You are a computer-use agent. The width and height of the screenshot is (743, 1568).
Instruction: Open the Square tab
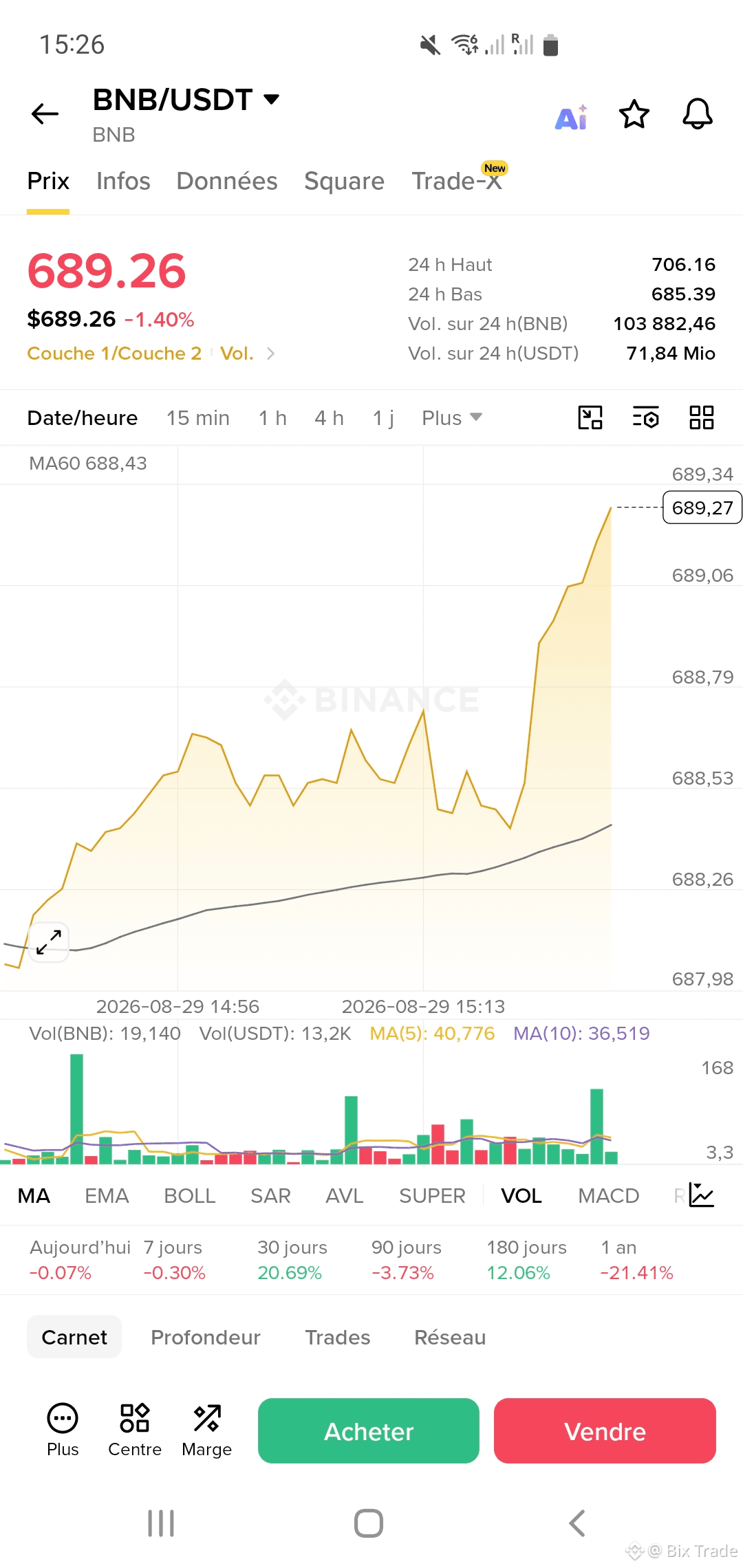pos(344,181)
